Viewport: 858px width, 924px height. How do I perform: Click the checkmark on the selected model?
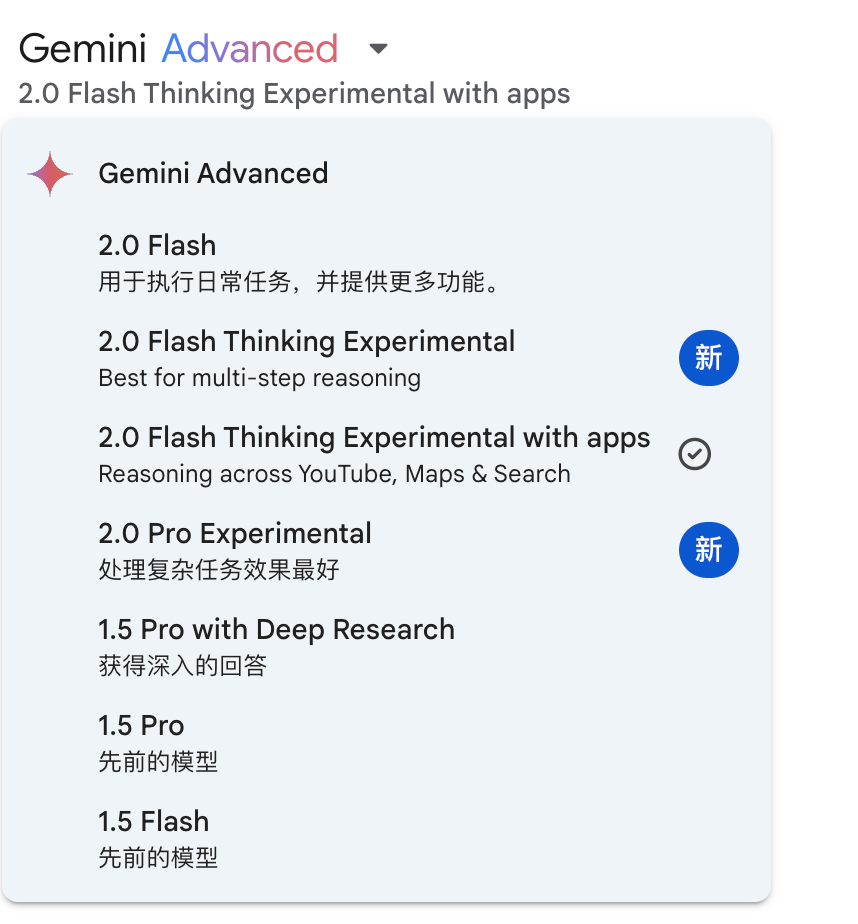(x=694, y=454)
